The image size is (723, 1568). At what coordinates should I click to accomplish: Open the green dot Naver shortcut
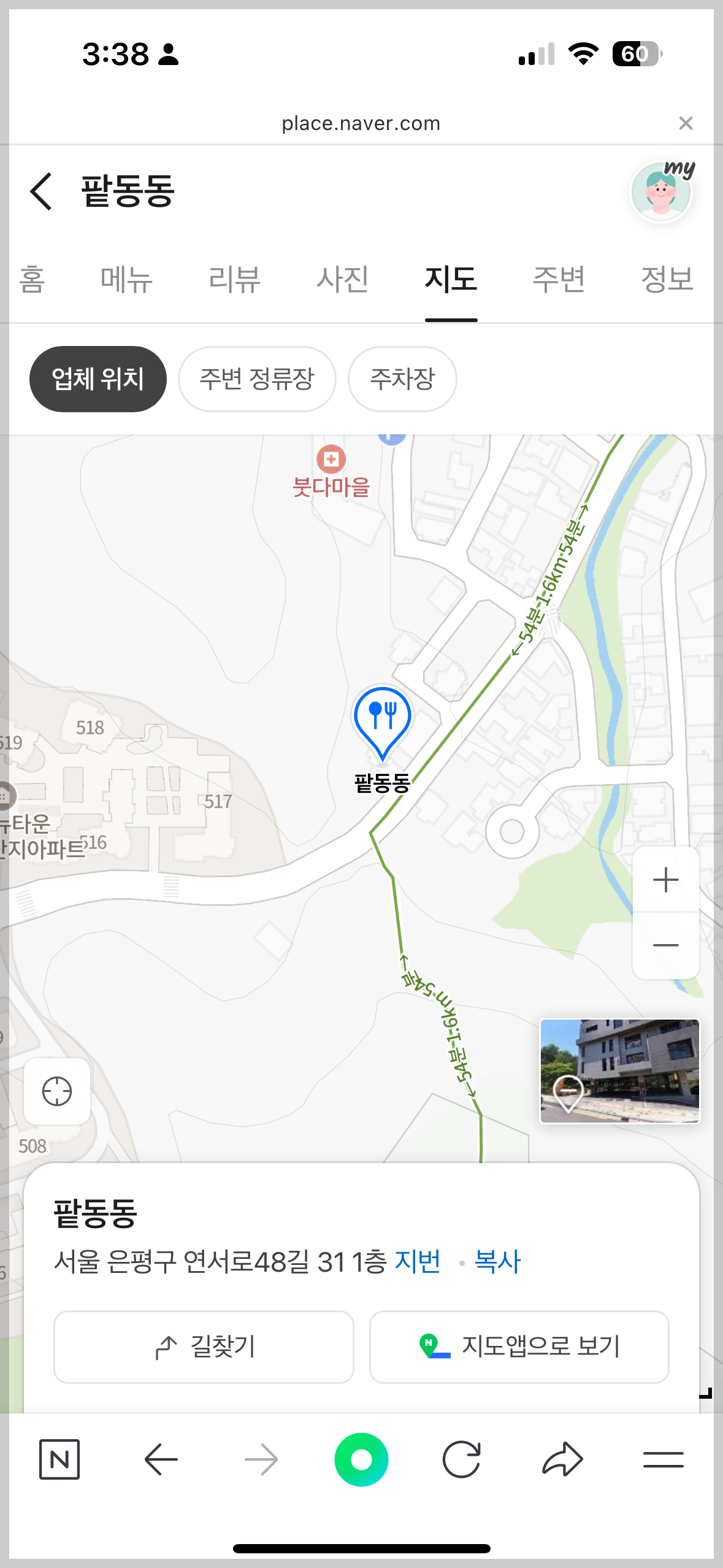coord(363,1458)
